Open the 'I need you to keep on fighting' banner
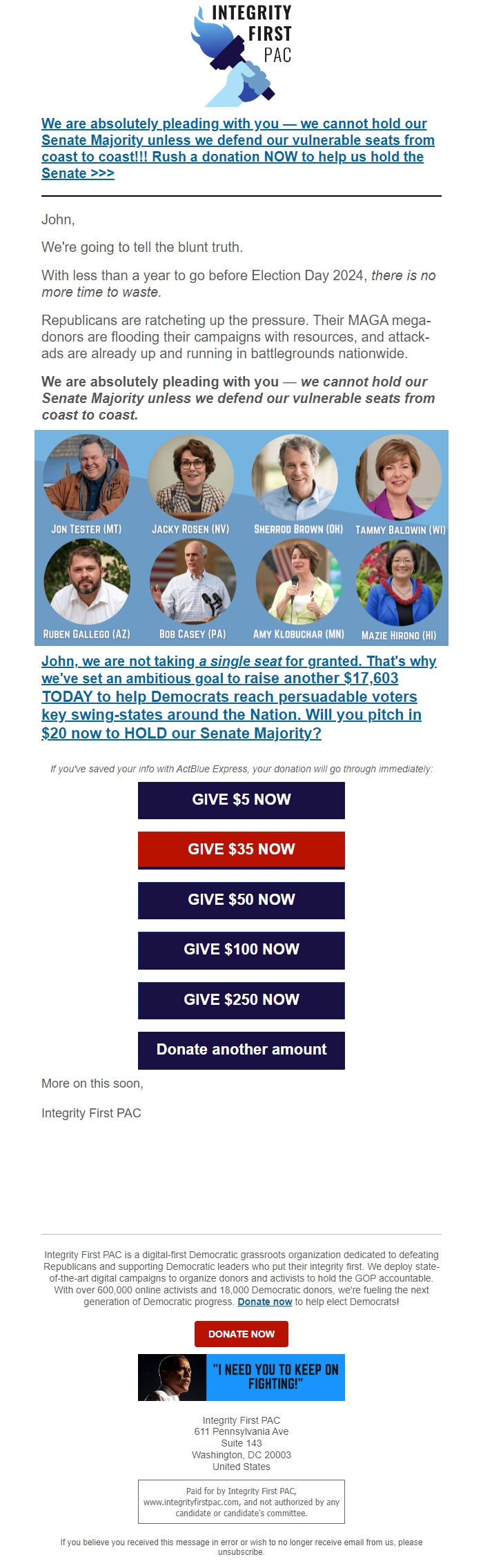The image size is (483, 1568). click(x=241, y=1377)
